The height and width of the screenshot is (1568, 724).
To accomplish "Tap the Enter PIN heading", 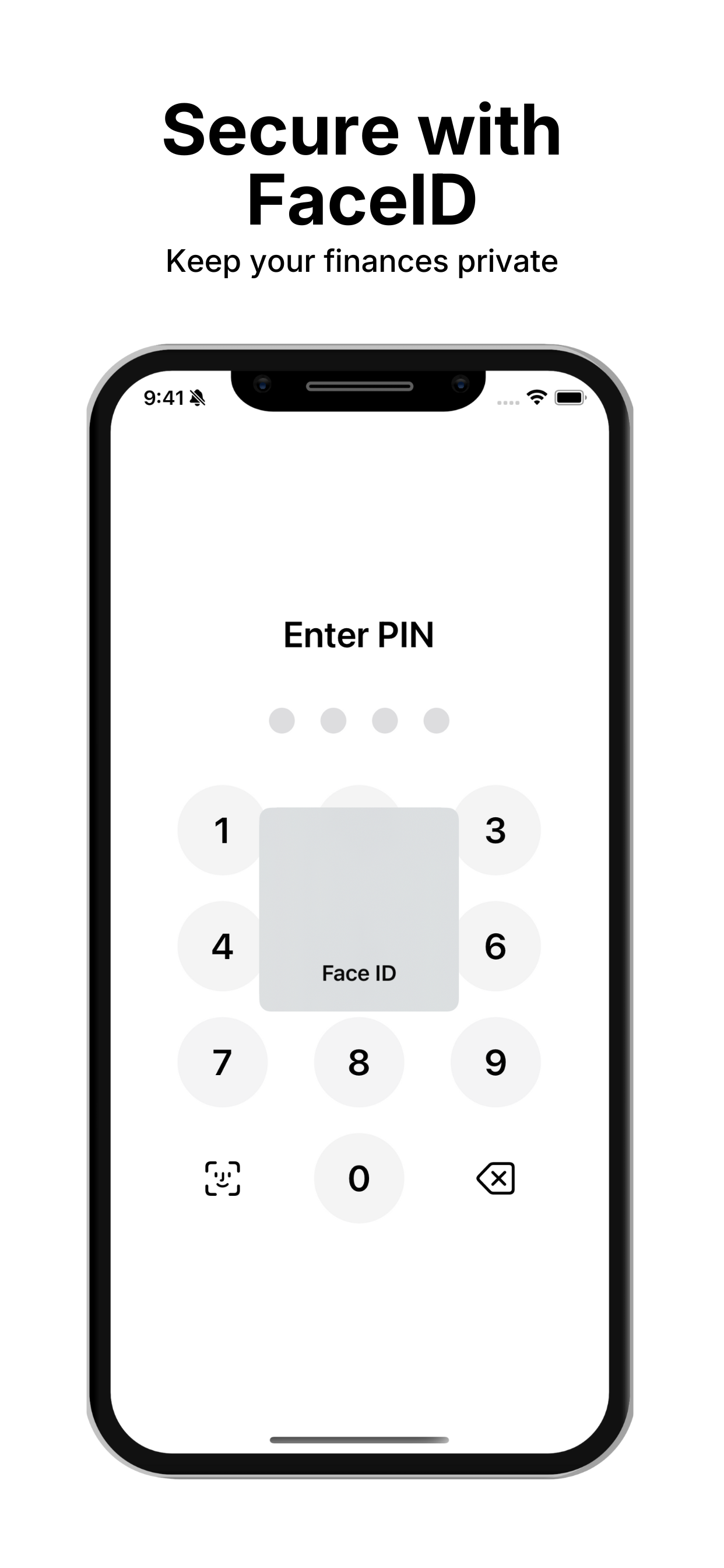I will tap(359, 635).
